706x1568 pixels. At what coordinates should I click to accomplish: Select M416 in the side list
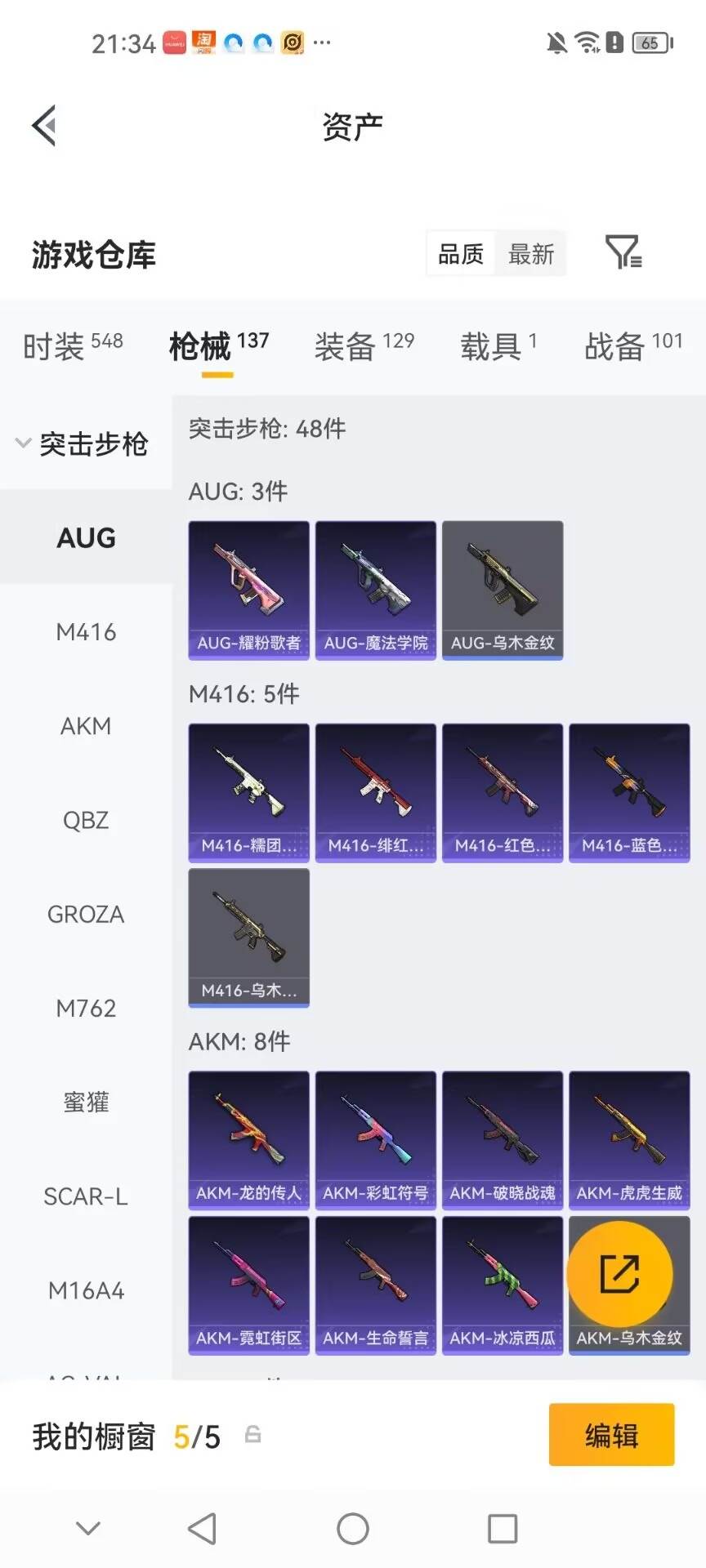(86, 631)
